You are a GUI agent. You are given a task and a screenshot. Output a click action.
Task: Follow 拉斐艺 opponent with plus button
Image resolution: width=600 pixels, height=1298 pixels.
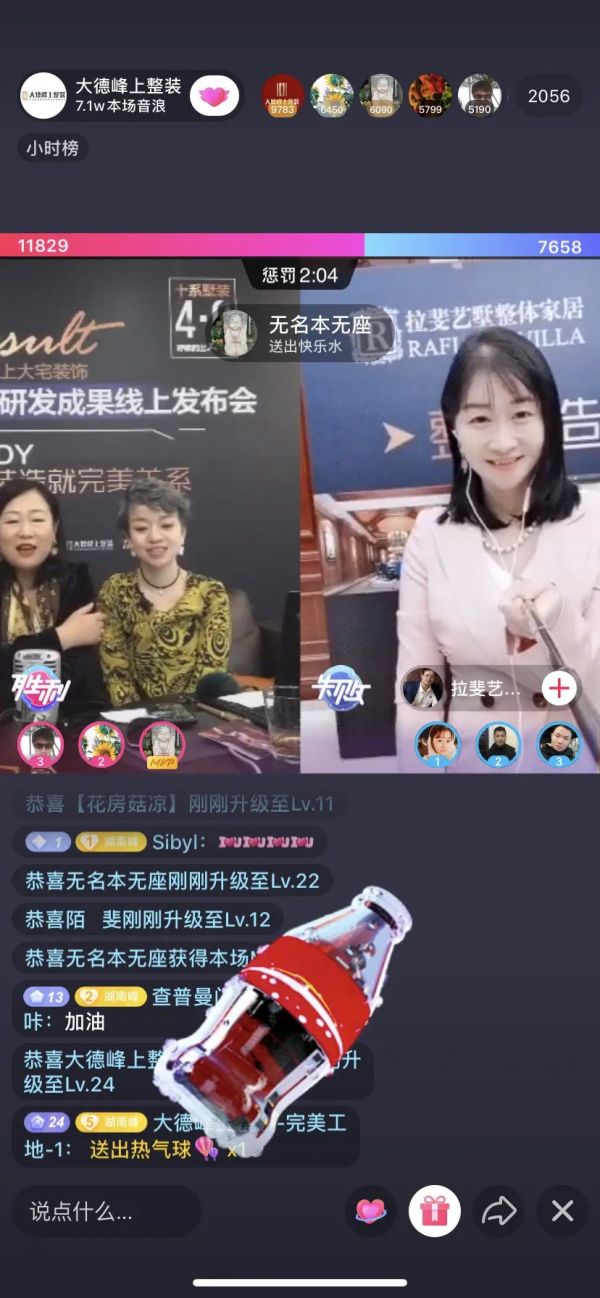tap(559, 688)
